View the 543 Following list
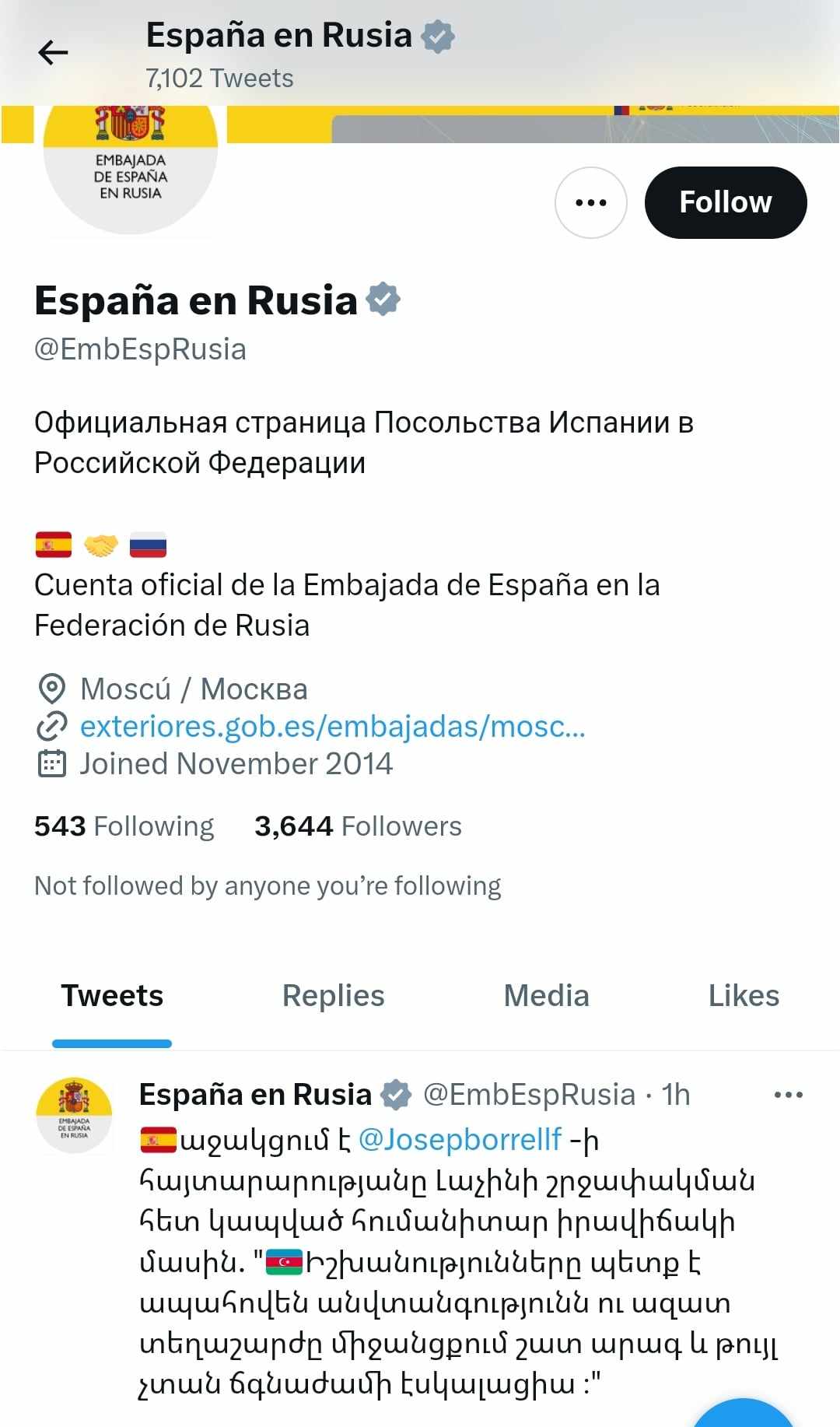The width and height of the screenshot is (840, 1427). (124, 826)
